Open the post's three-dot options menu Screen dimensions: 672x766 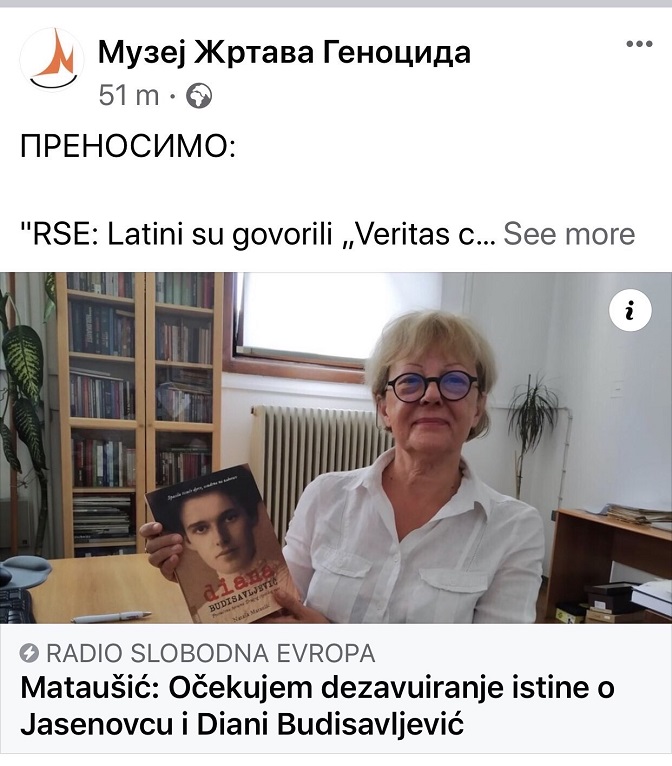[x=638, y=44]
